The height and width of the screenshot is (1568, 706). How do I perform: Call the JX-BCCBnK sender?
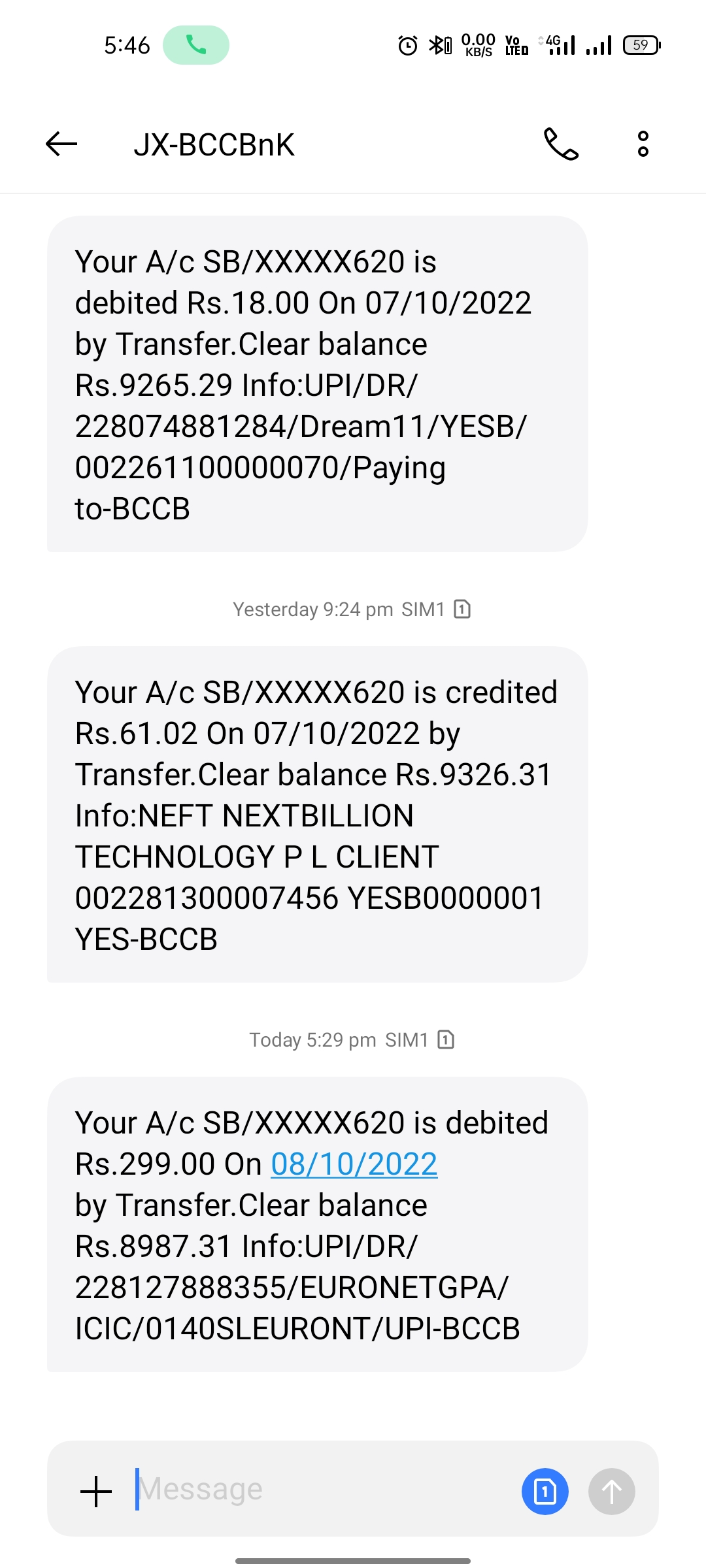click(561, 144)
